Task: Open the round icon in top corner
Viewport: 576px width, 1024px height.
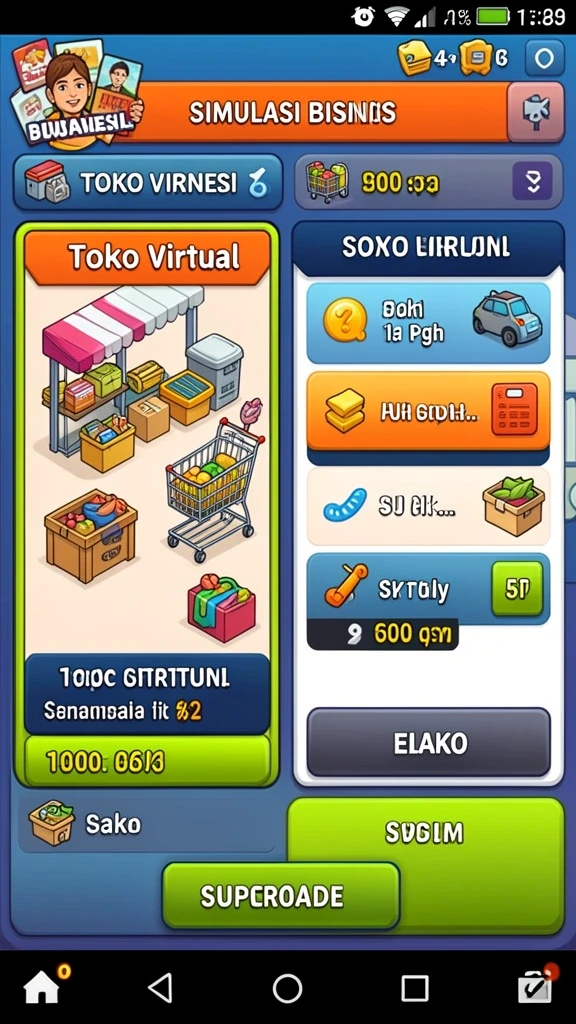Action: coord(543,59)
